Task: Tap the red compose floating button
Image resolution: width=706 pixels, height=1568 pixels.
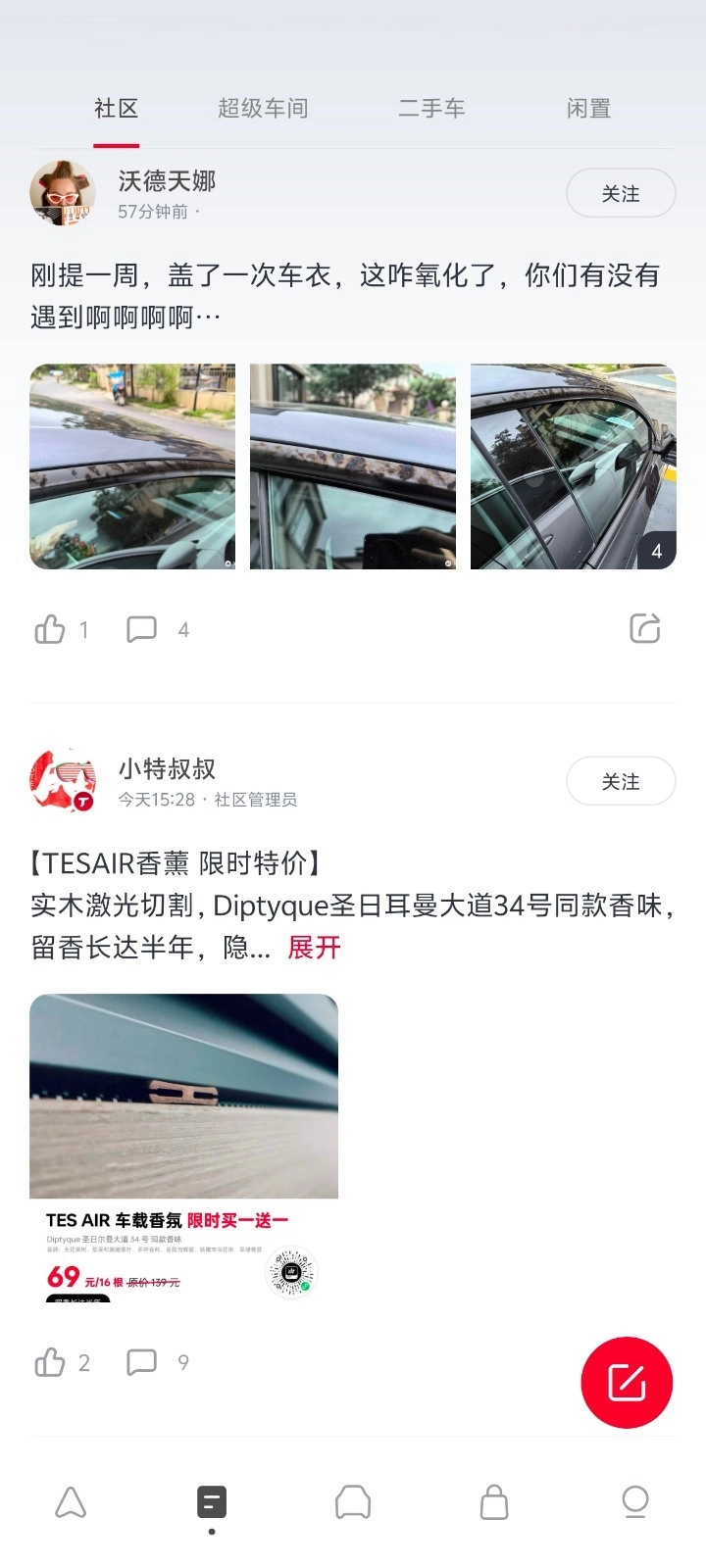Action: tap(627, 1382)
